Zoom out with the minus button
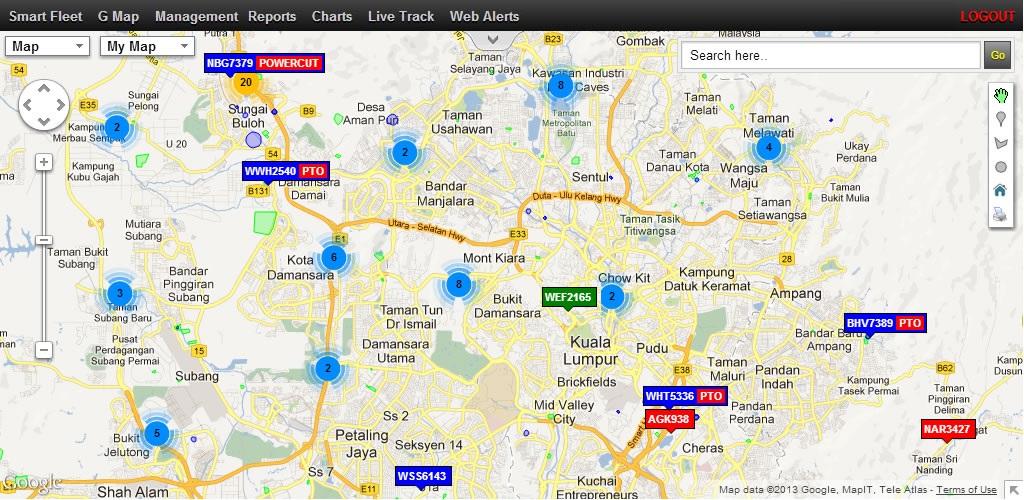Screen dimensions: 1024x500 coord(44,350)
